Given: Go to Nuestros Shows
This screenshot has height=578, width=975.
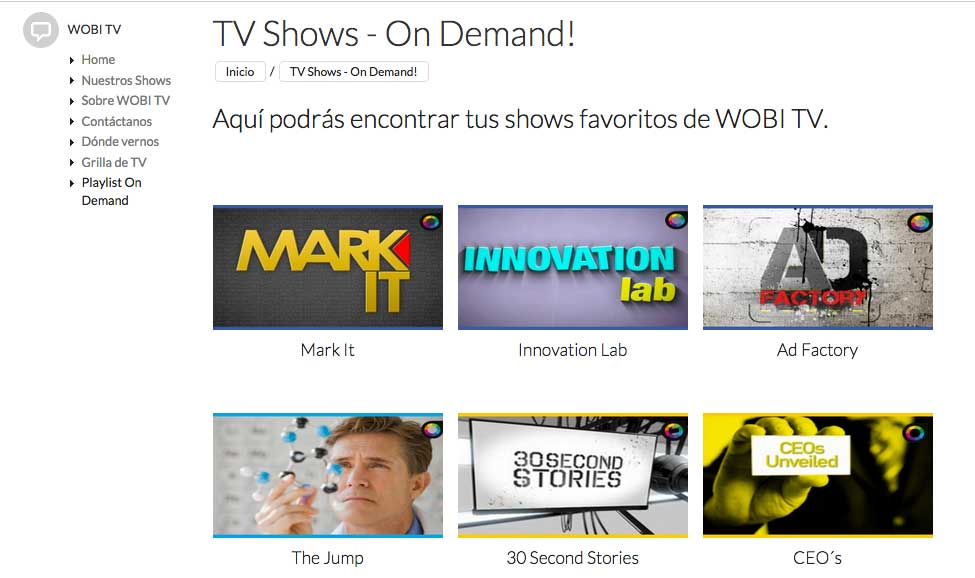Looking at the screenshot, I should [x=126, y=80].
